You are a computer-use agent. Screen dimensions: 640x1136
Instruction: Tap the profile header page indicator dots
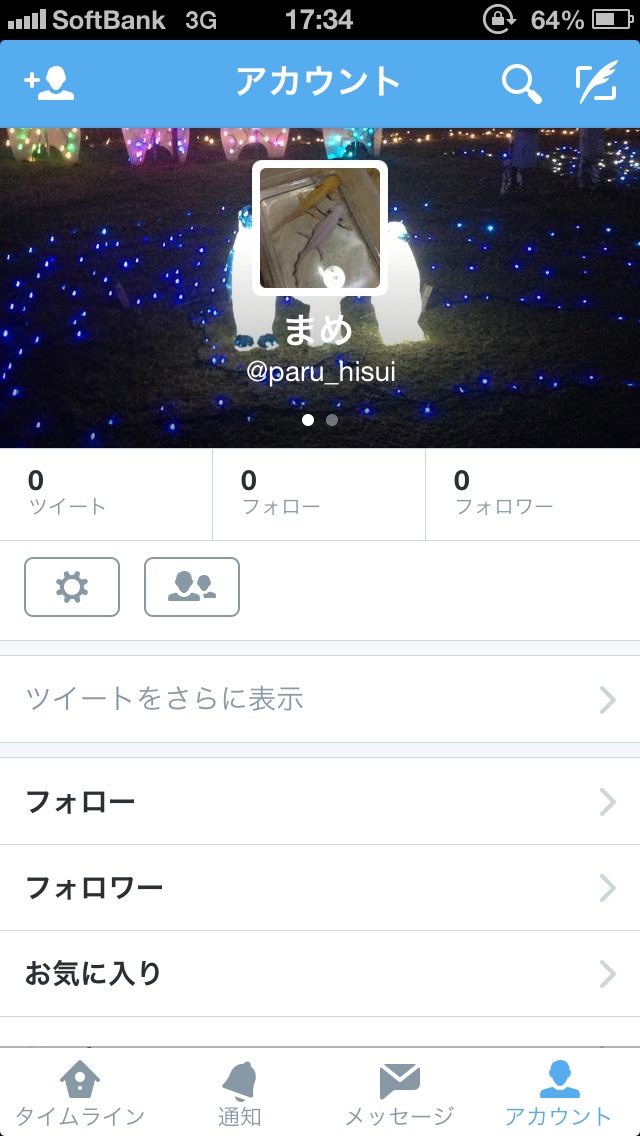pos(320,421)
